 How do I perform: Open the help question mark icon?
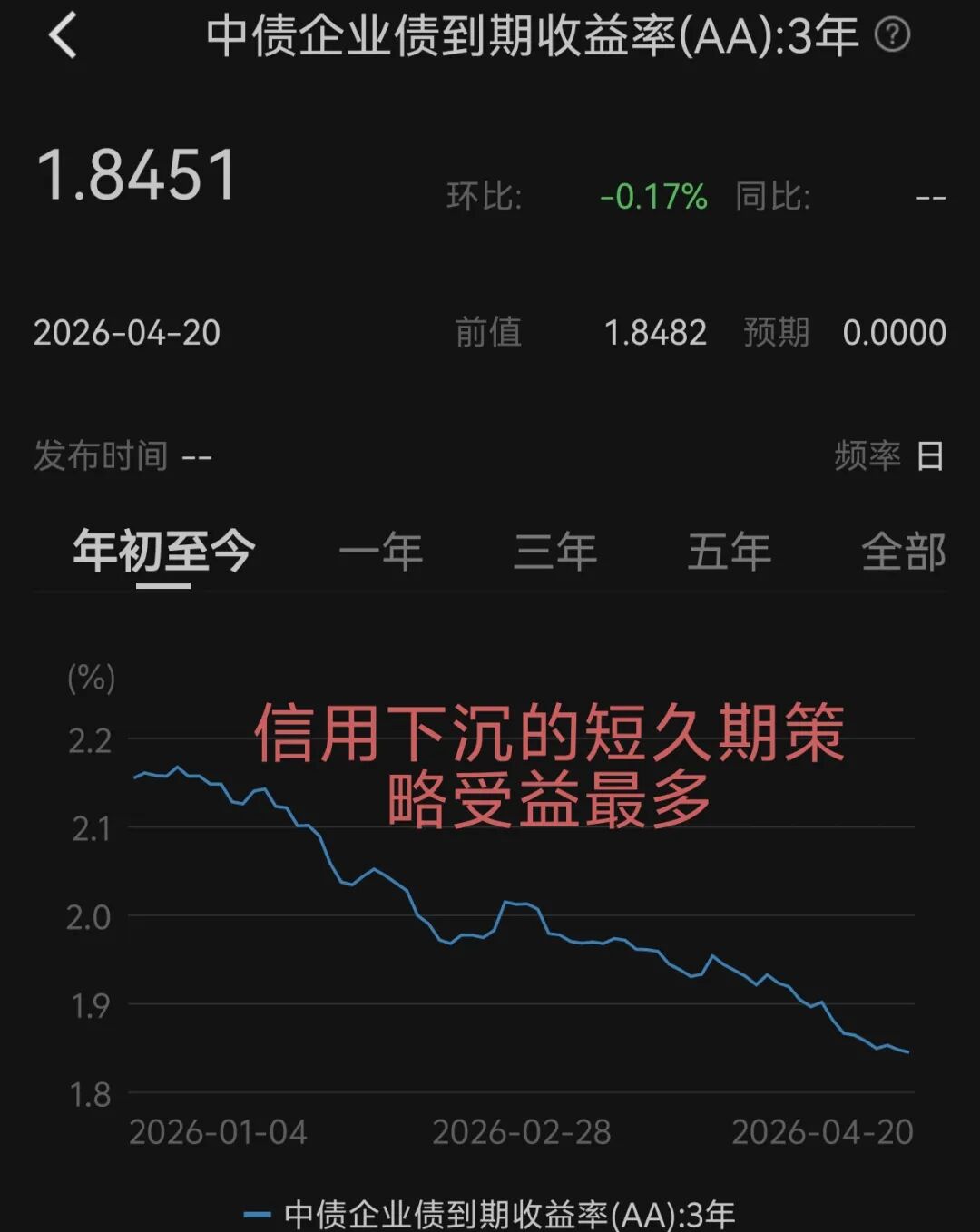click(x=892, y=35)
